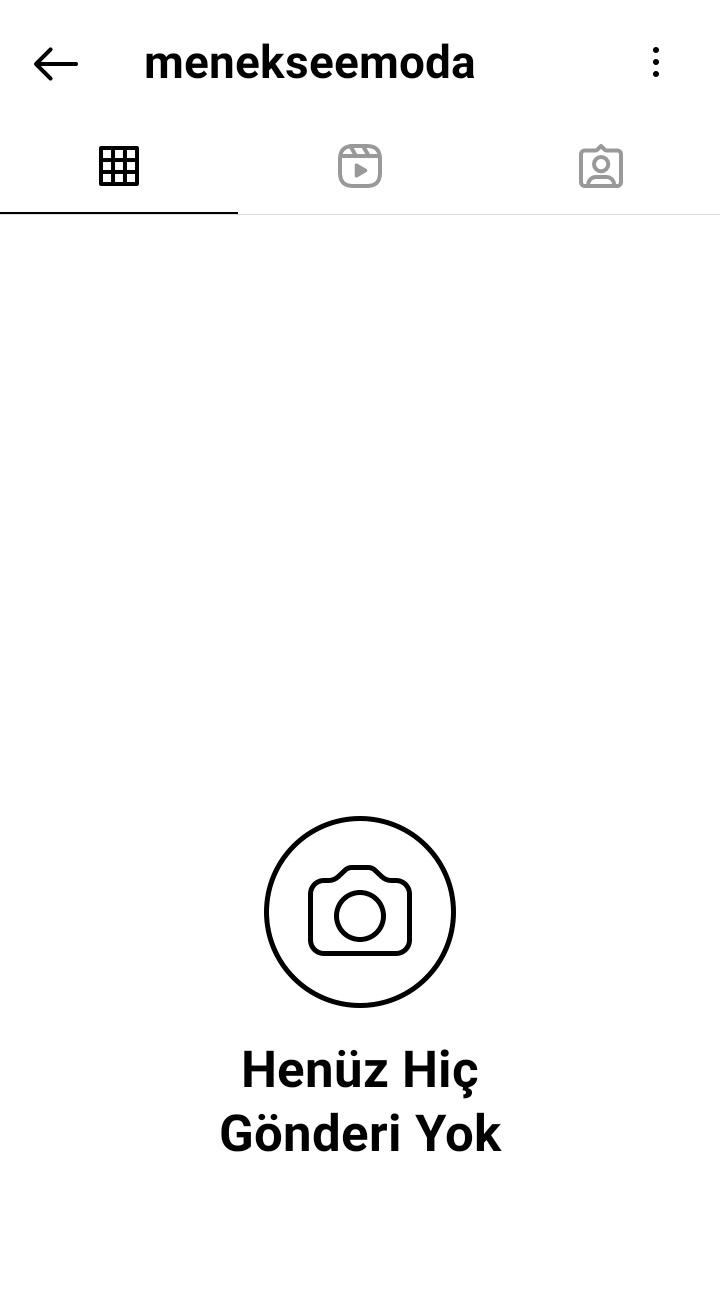Screen dimensions: 720x1310
Task: Open the tagged photos tab
Action: click(x=601, y=166)
